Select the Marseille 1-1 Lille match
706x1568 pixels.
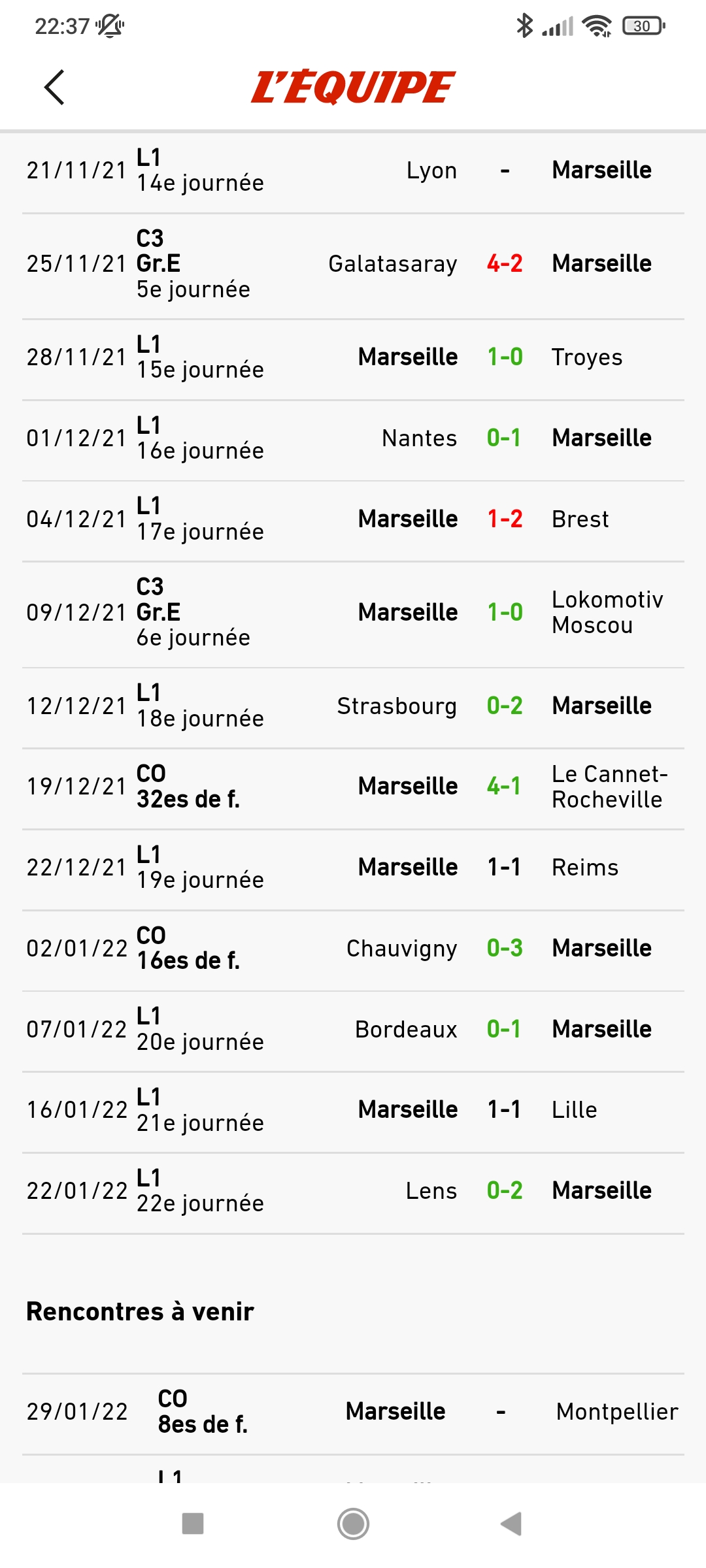pos(353,1112)
